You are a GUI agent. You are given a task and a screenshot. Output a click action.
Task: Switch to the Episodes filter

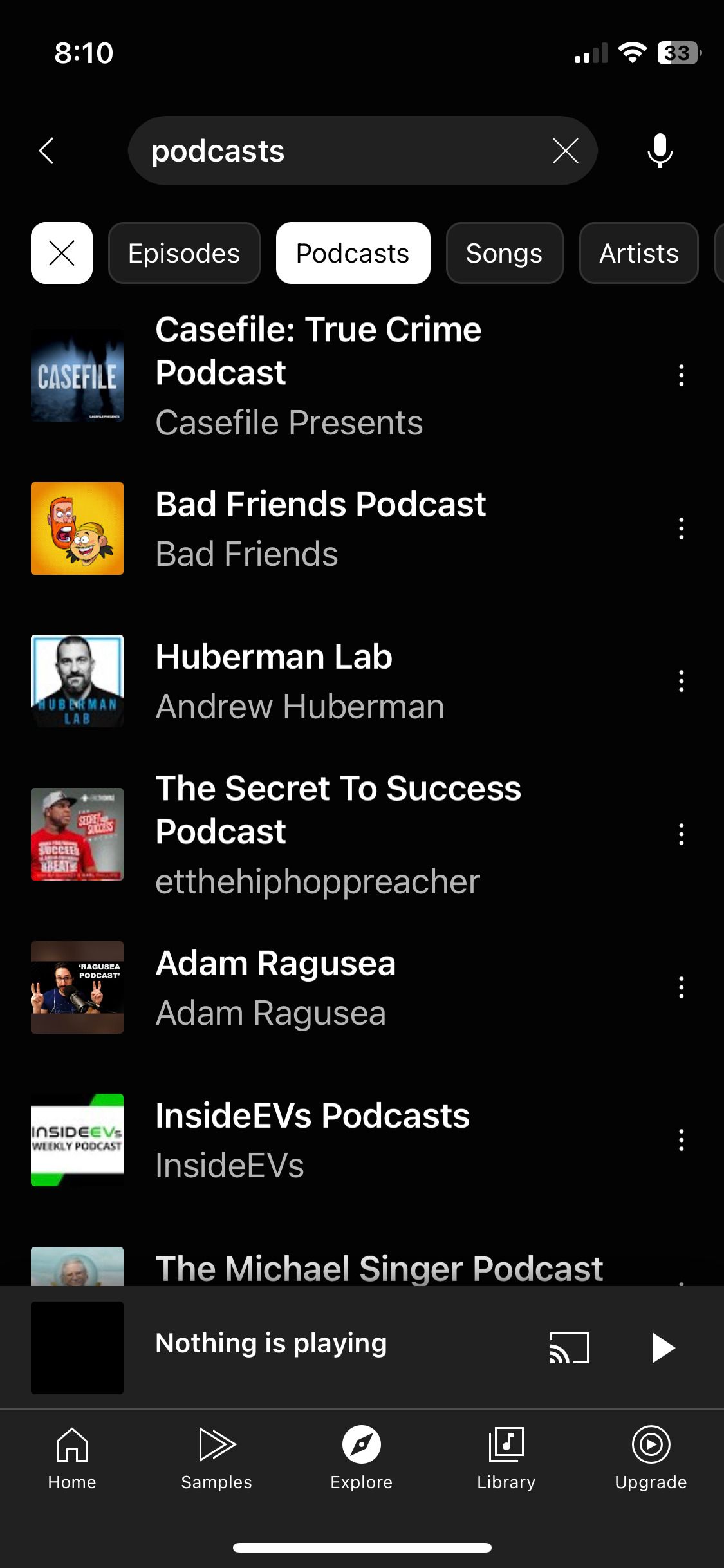point(184,253)
